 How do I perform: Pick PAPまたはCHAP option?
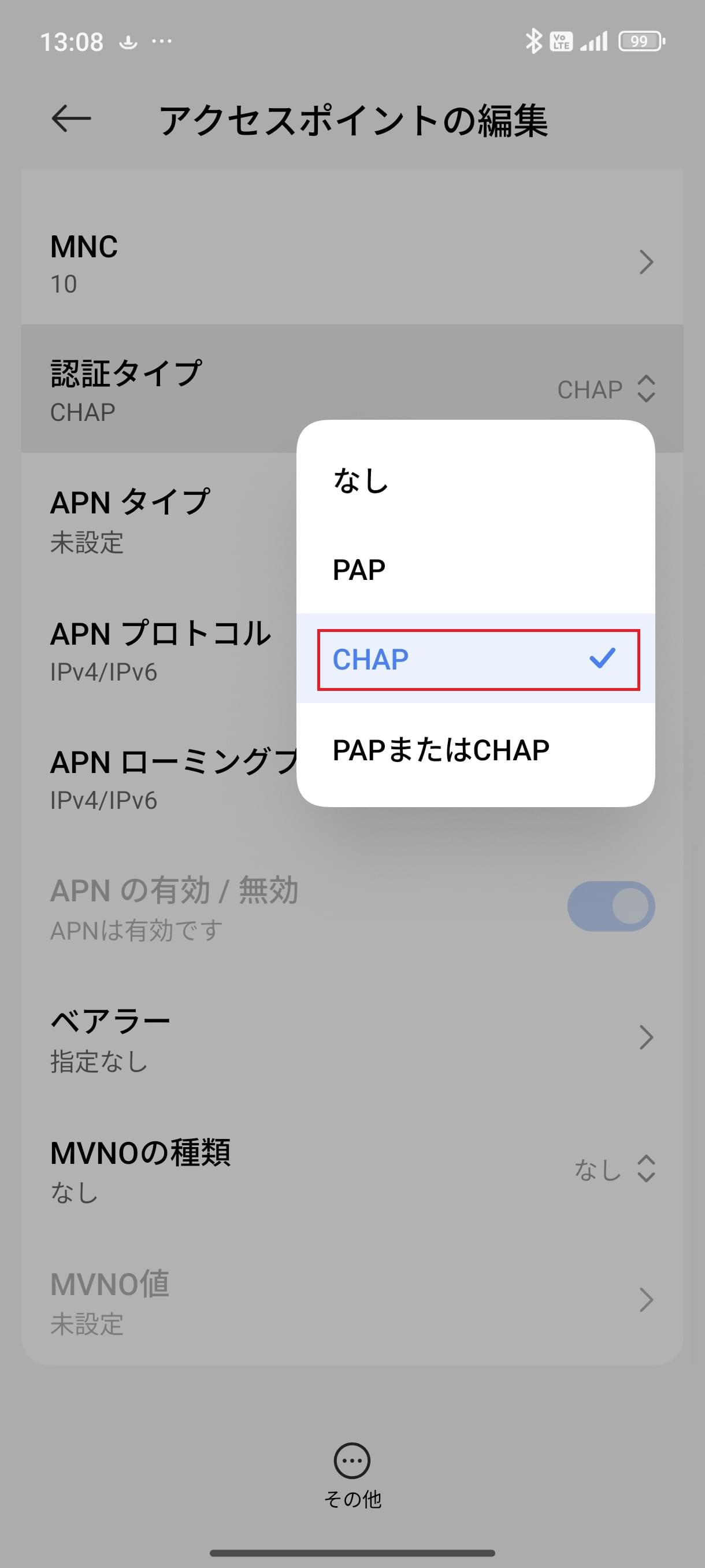(475, 749)
